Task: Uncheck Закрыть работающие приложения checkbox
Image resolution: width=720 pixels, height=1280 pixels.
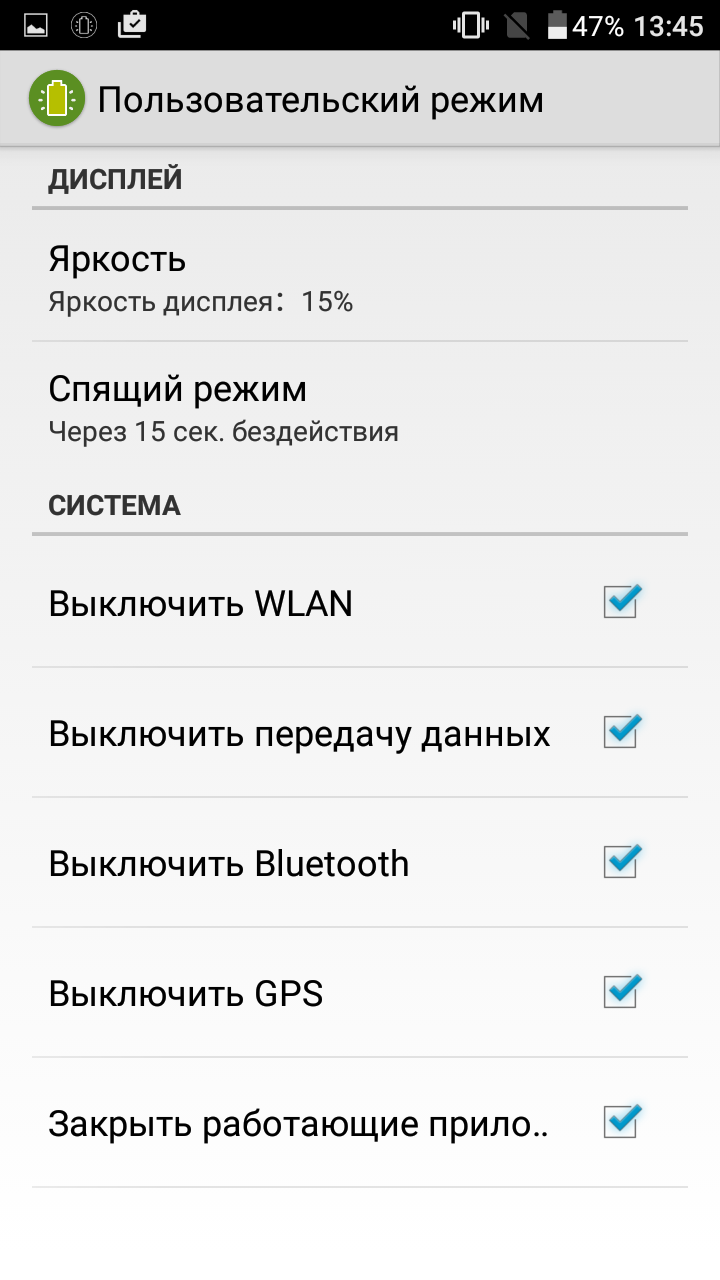Action: 621,1122
